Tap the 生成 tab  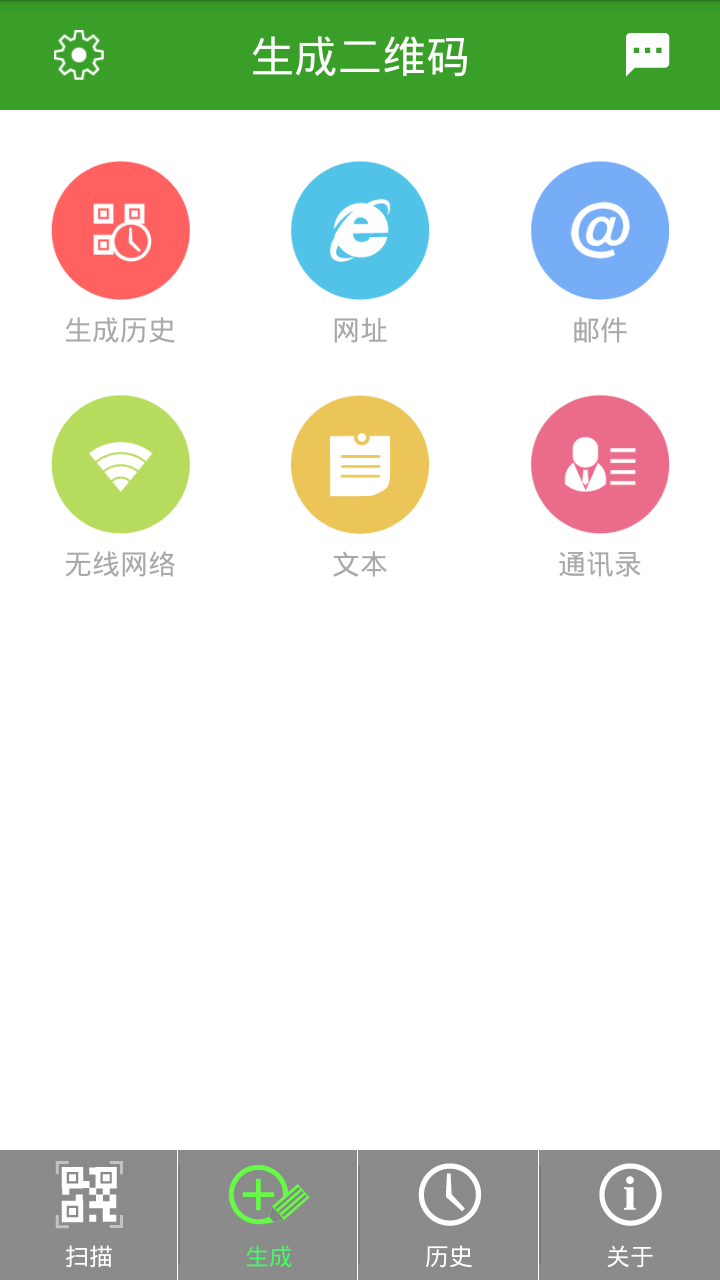(268, 1215)
